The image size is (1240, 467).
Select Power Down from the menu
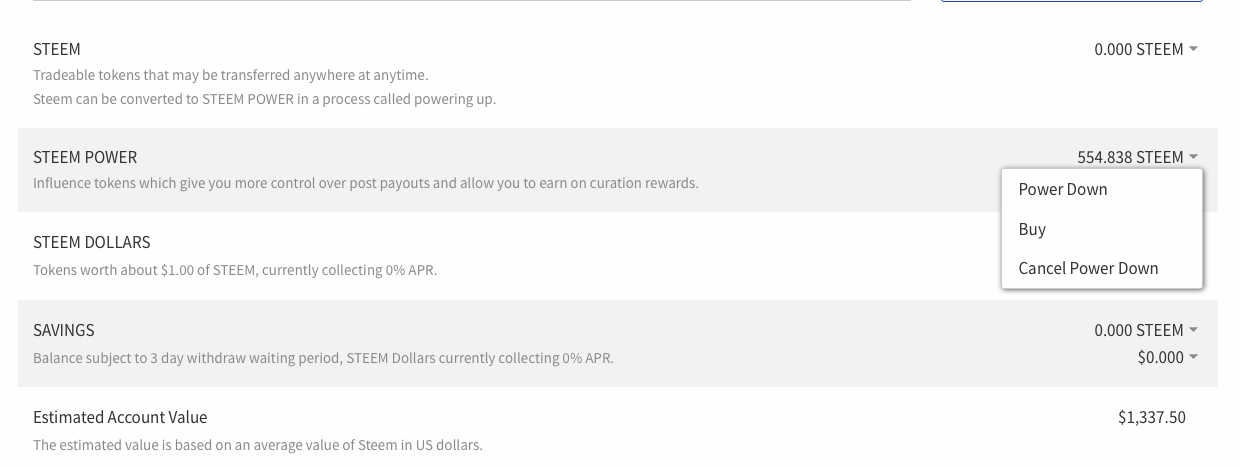pyautogui.click(x=1062, y=189)
